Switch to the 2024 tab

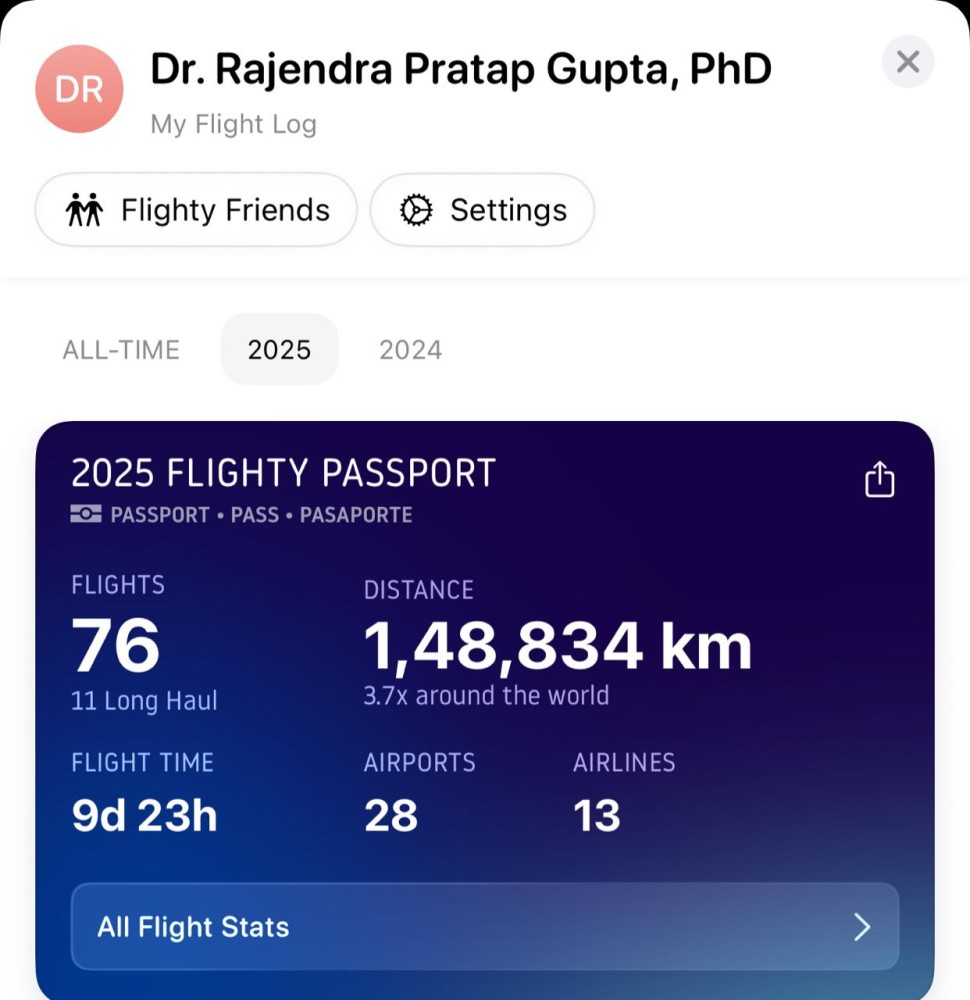click(410, 350)
